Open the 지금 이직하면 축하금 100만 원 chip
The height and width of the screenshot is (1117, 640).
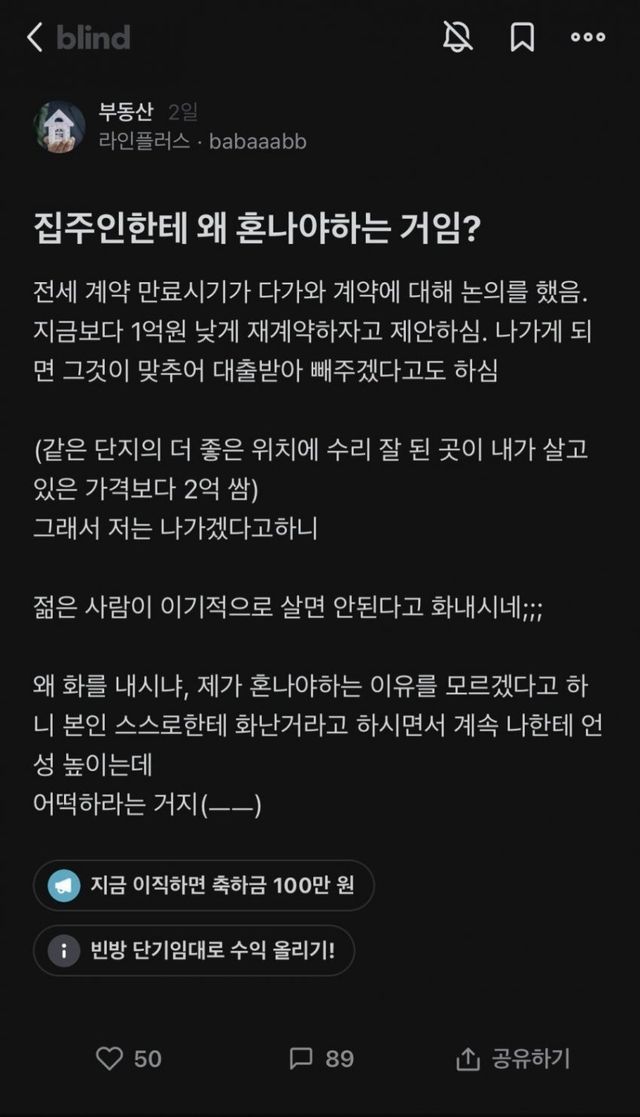tap(204, 885)
